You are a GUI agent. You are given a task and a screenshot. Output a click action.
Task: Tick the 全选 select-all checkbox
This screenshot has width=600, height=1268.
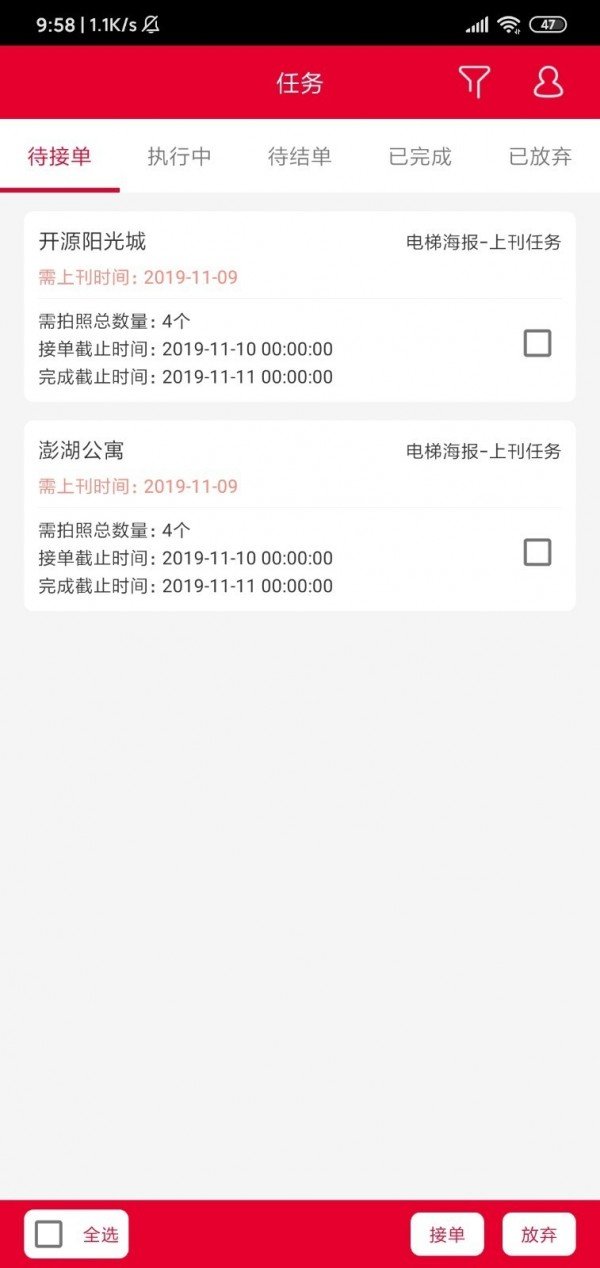click(x=49, y=1234)
